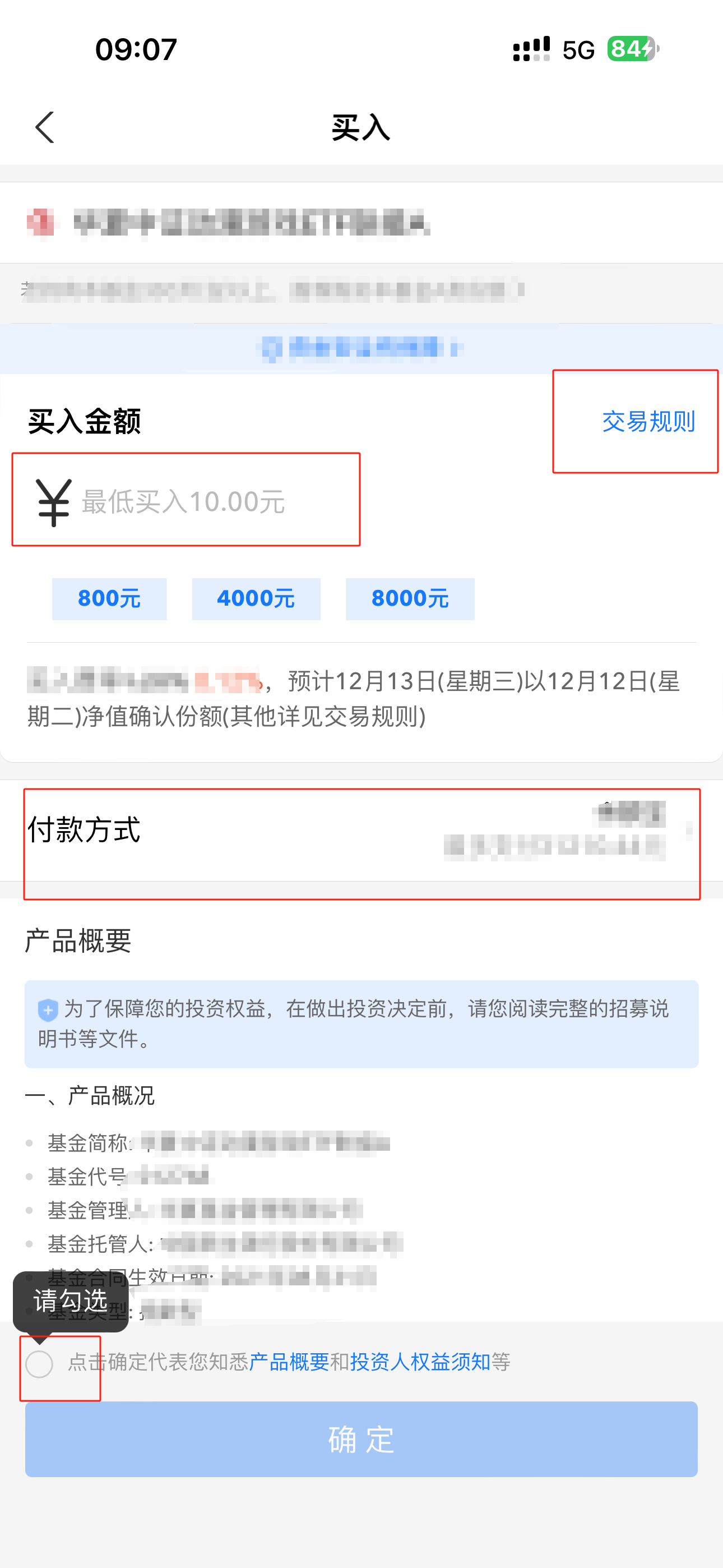Go back from the 买入 page
This screenshot has height=1568, width=723.
[x=44, y=127]
